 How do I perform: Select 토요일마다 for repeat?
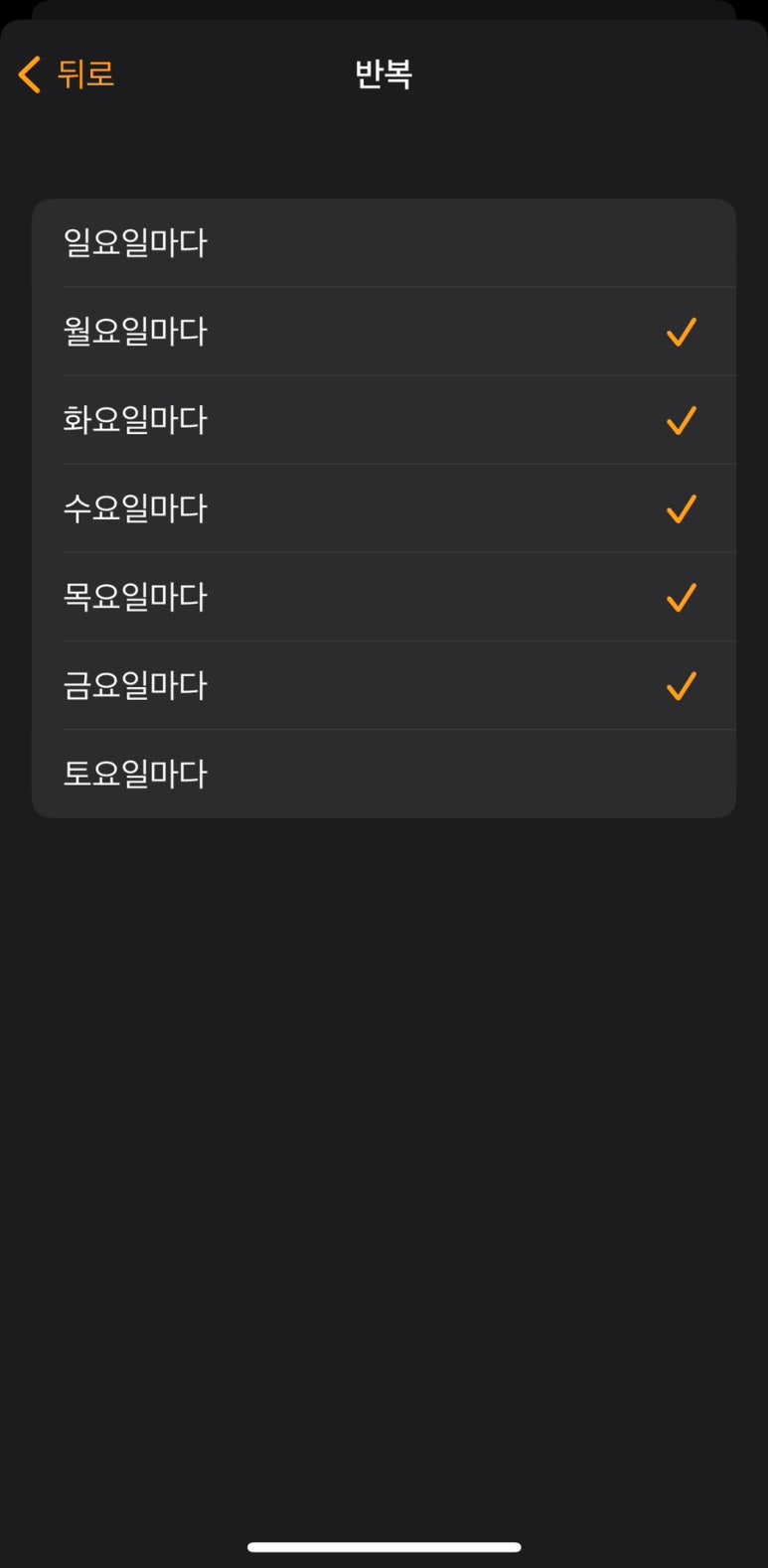384,774
